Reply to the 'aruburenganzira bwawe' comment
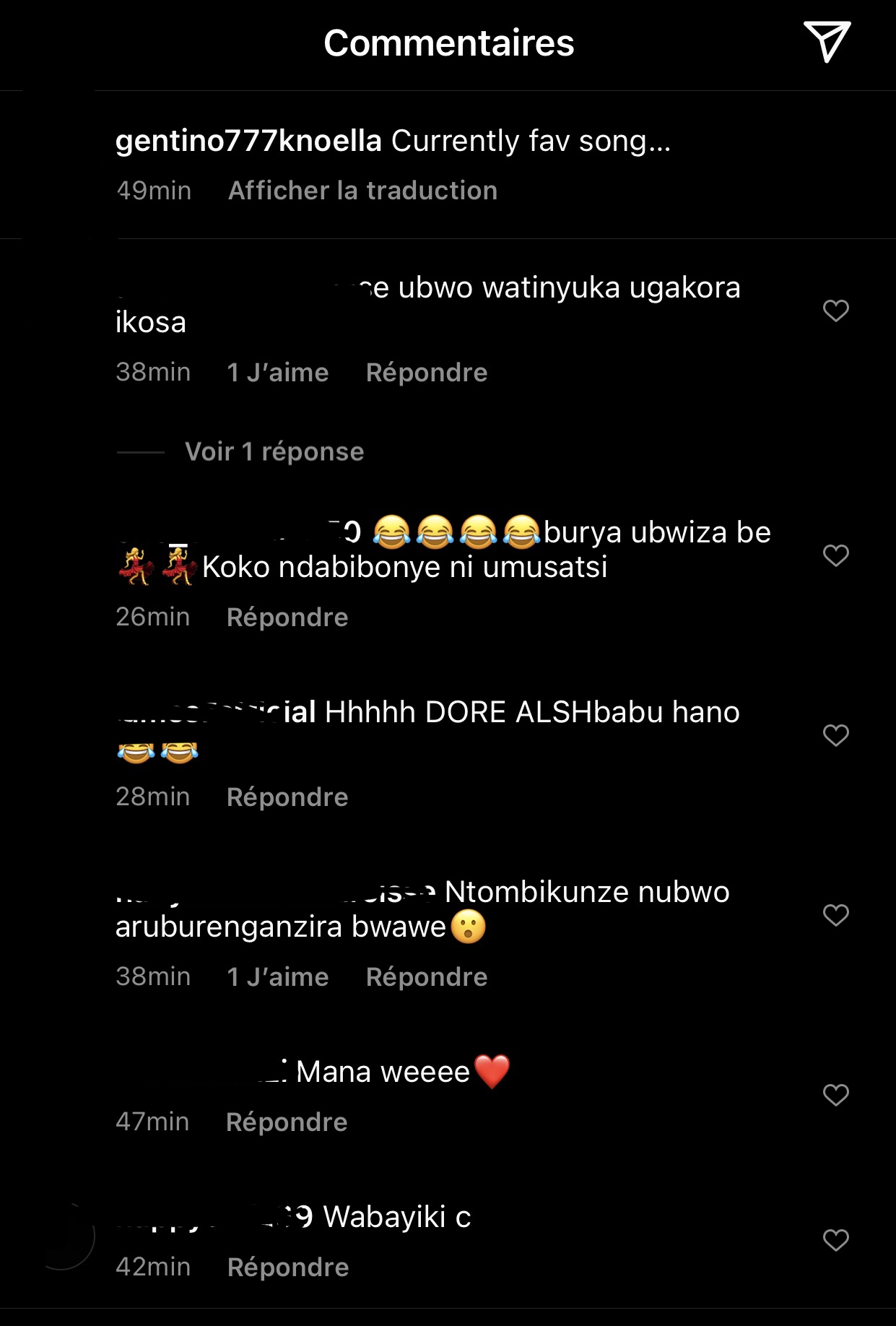 [426, 977]
